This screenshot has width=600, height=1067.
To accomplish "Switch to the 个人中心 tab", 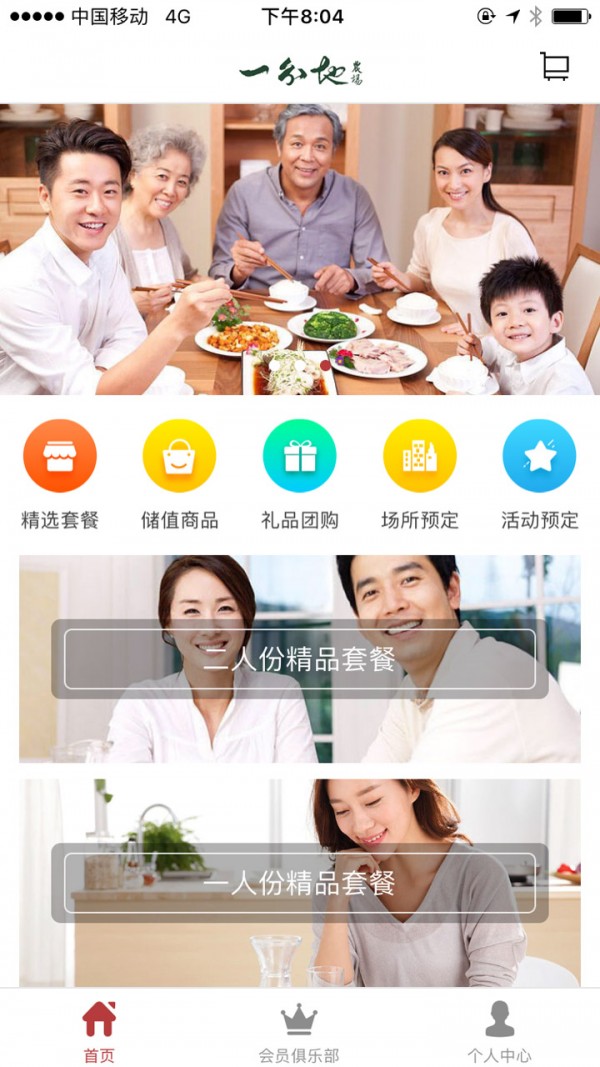I will click(499, 1030).
